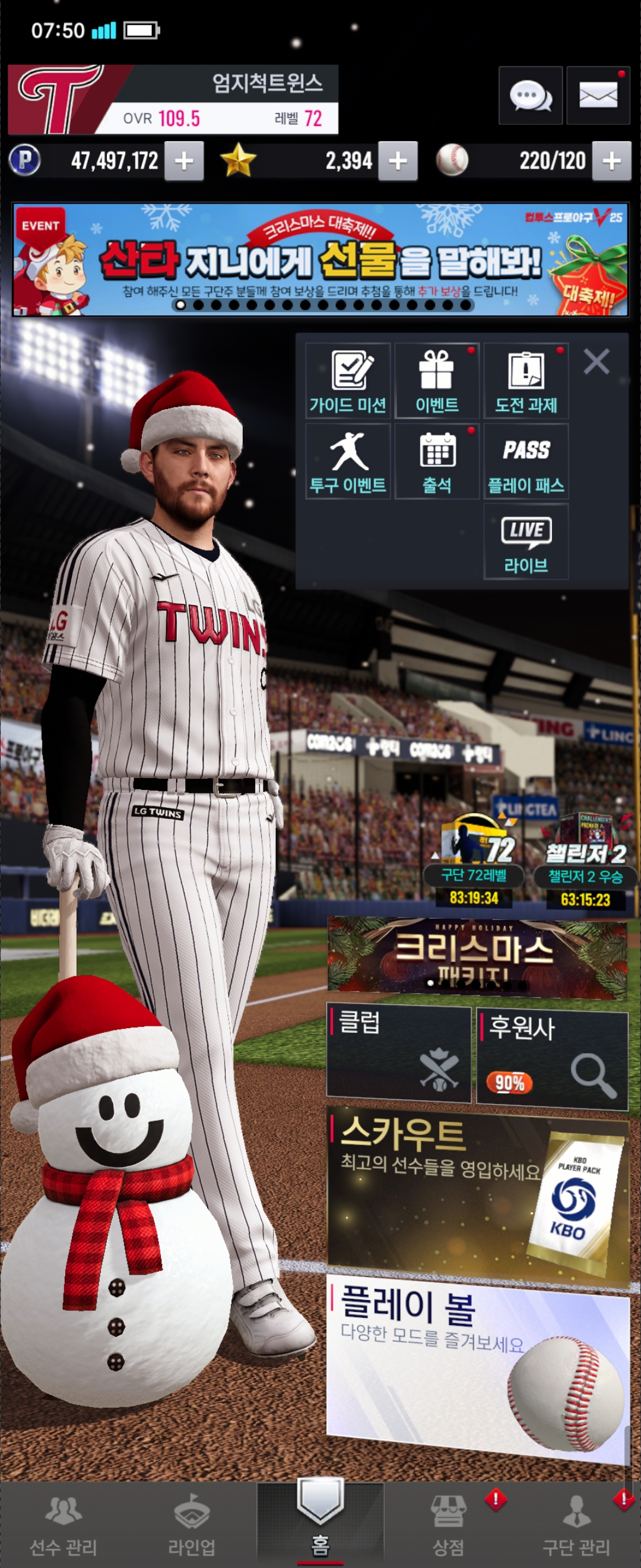Open 투구 이벤트

[348, 461]
